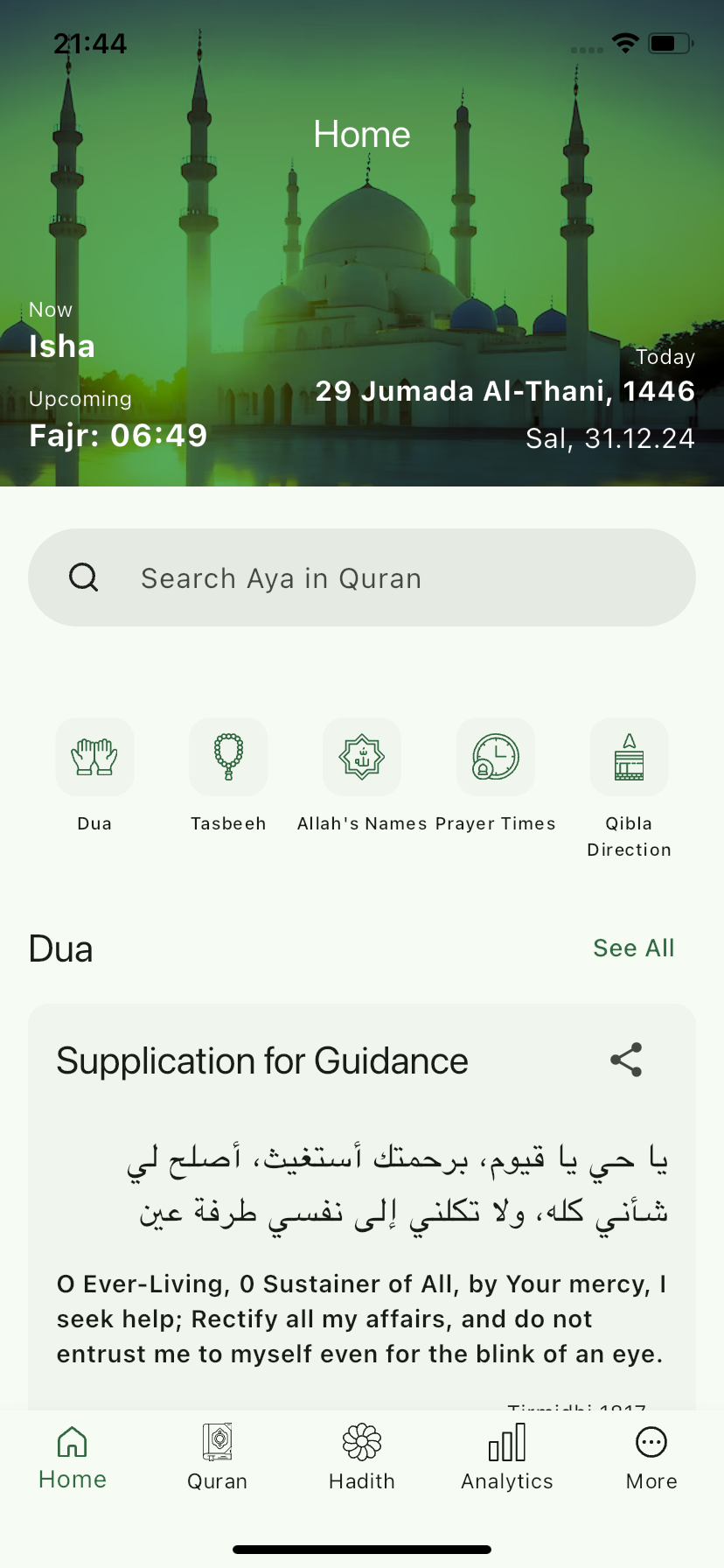The image size is (724, 1568).
Task: Launch Qibla Direction
Action: 630,758
